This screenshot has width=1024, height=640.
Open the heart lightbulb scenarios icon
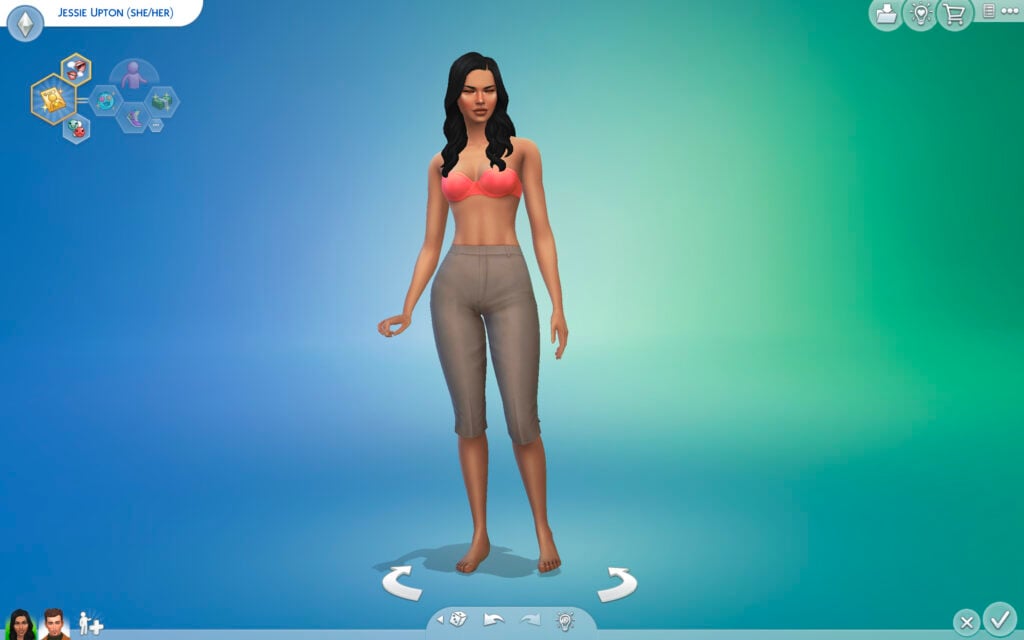click(920, 14)
